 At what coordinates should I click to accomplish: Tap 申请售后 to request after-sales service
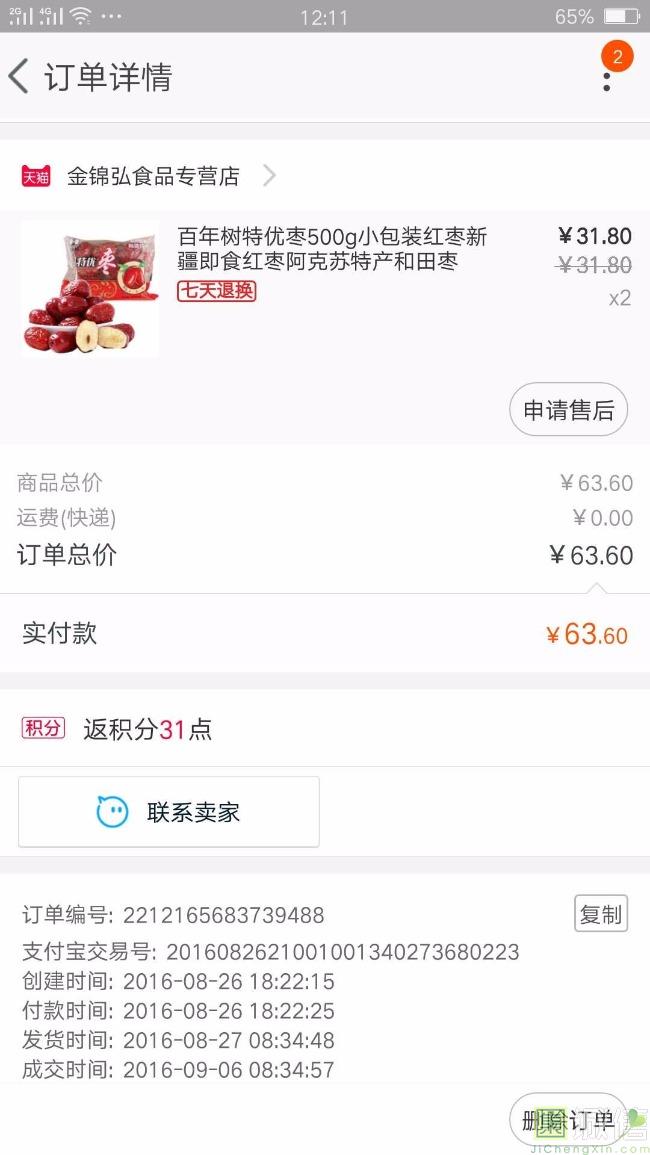[x=568, y=410]
